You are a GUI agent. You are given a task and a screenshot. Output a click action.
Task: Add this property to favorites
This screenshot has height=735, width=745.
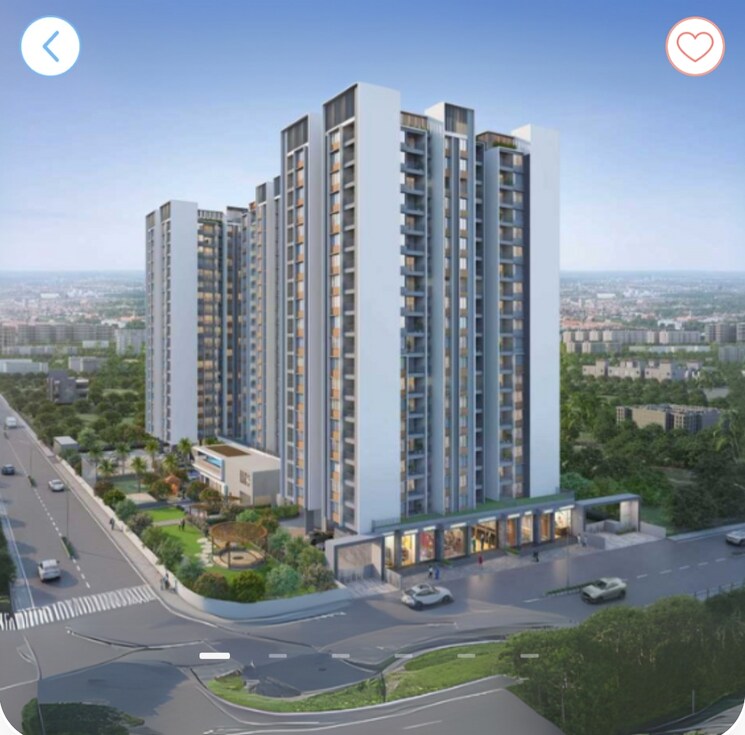click(695, 46)
